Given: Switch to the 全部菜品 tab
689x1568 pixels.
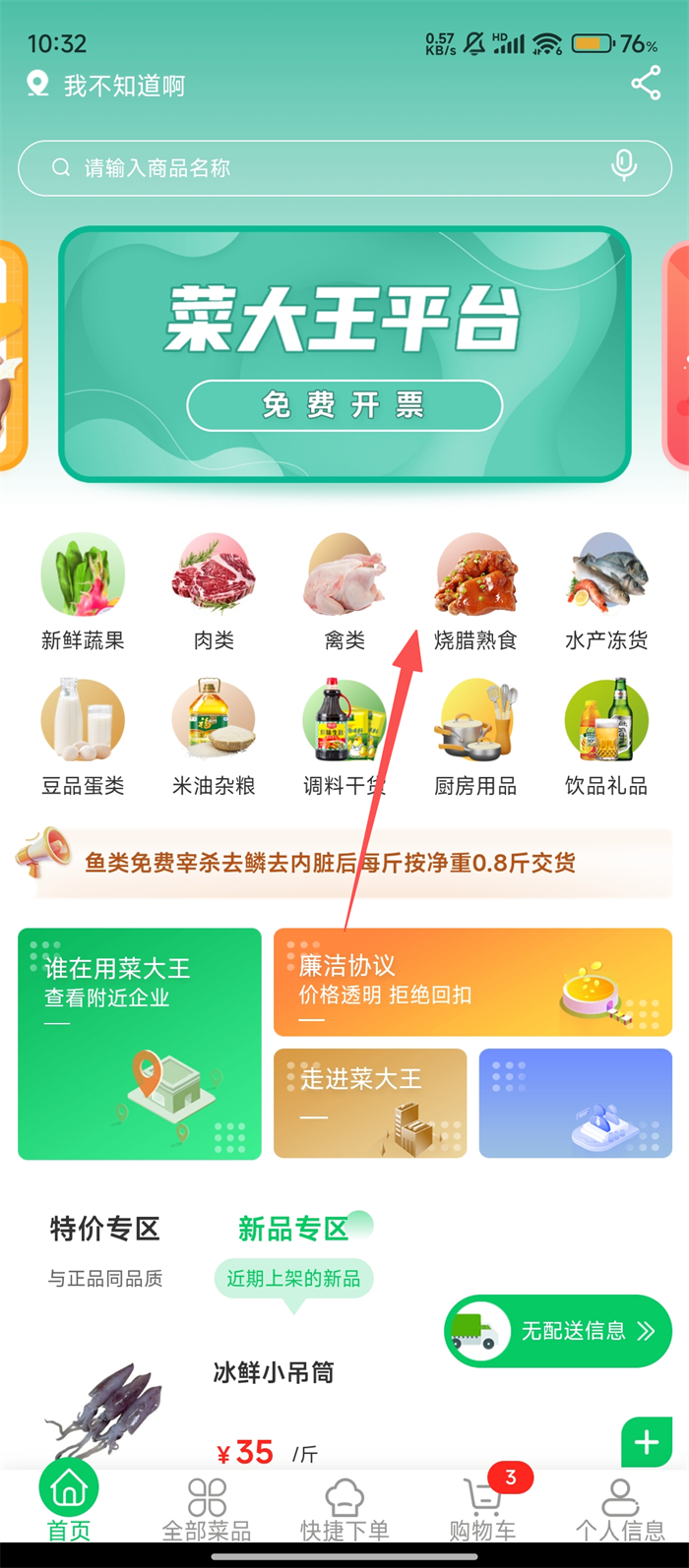Looking at the screenshot, I should [x=207, y=1510].
